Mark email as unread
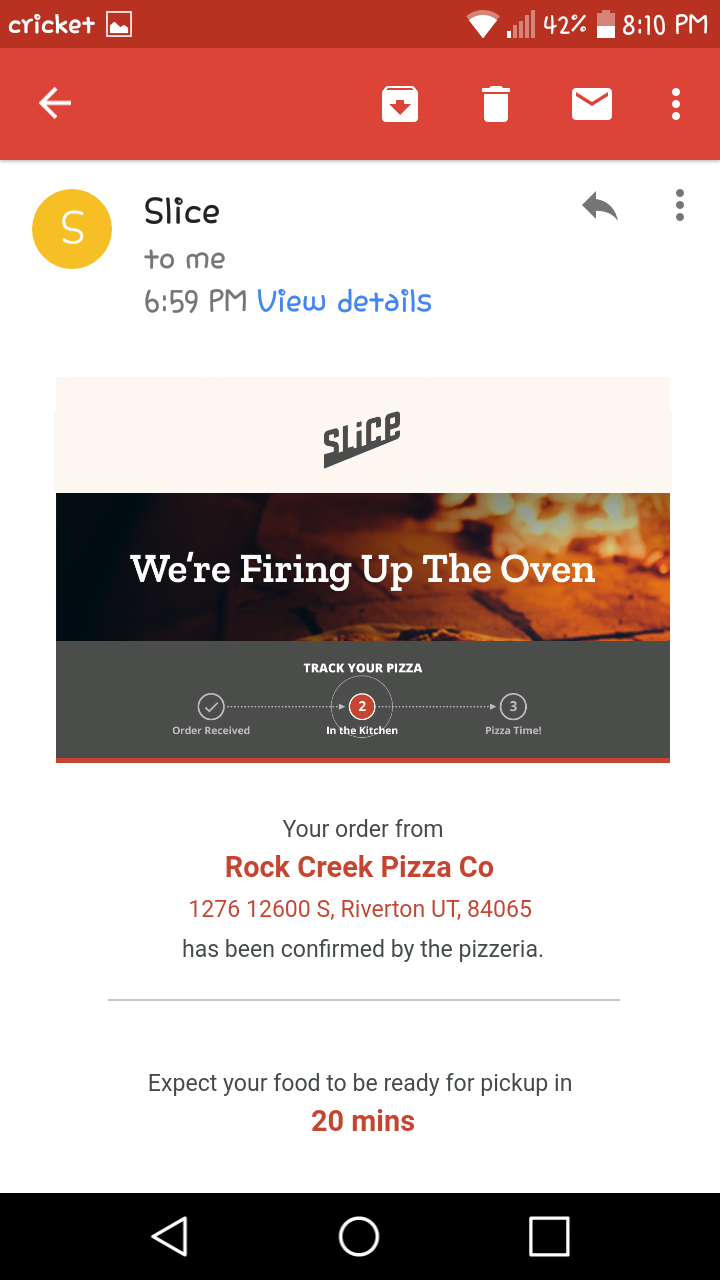Viewport: 720px width, 1280px height. [x=591, y=104]
